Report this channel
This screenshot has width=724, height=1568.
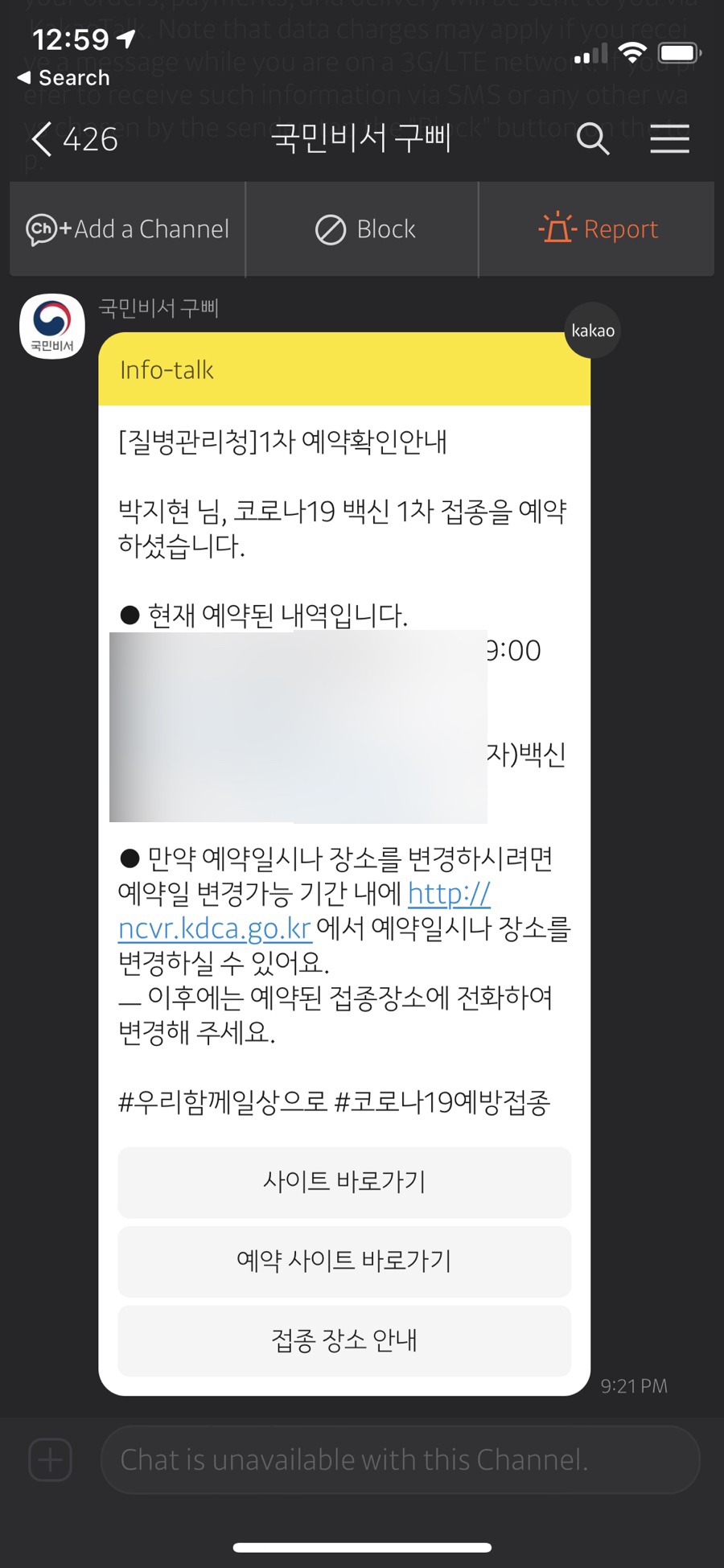tap(599, 229)
